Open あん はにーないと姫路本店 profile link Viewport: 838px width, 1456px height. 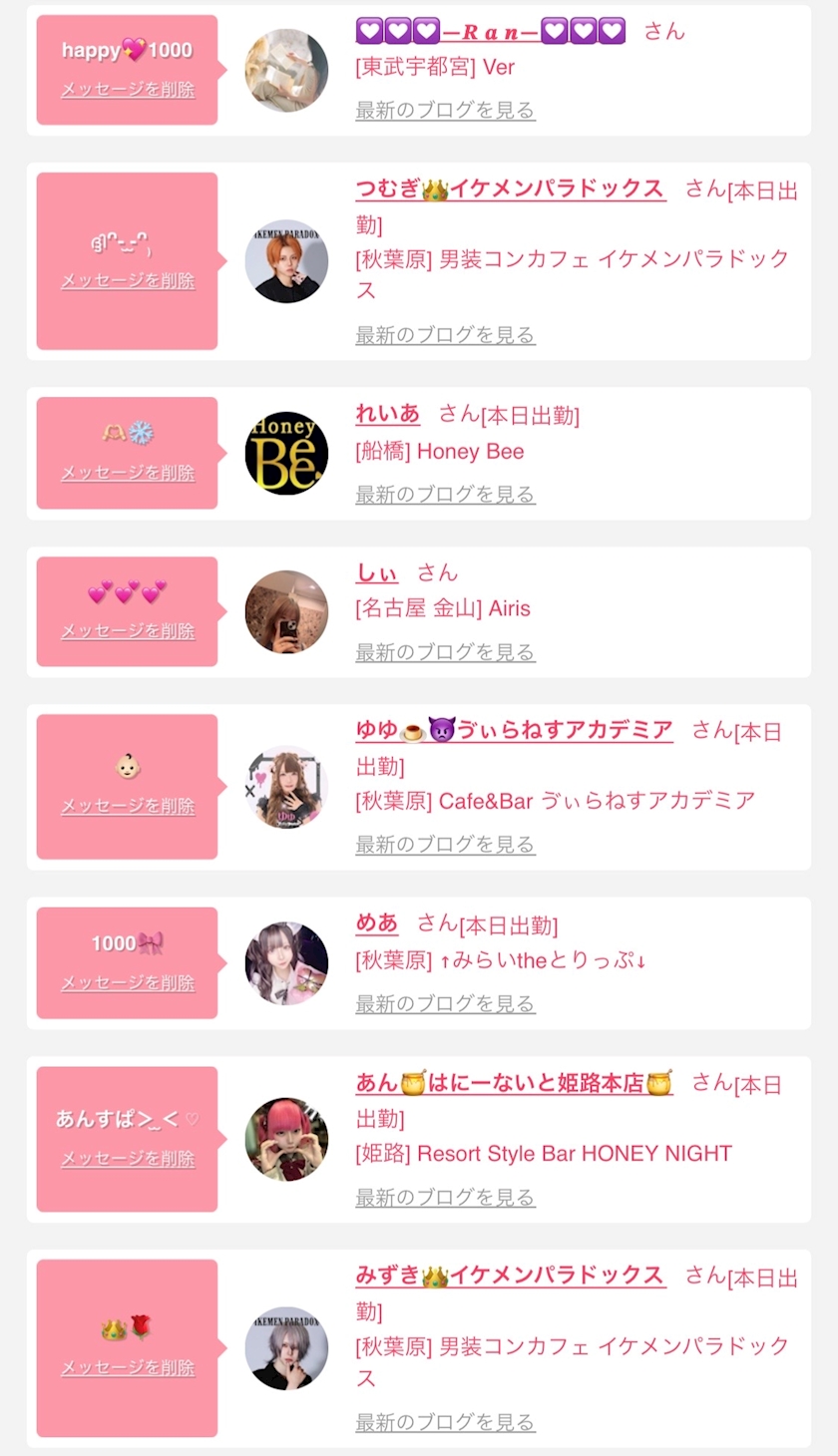514,1083
